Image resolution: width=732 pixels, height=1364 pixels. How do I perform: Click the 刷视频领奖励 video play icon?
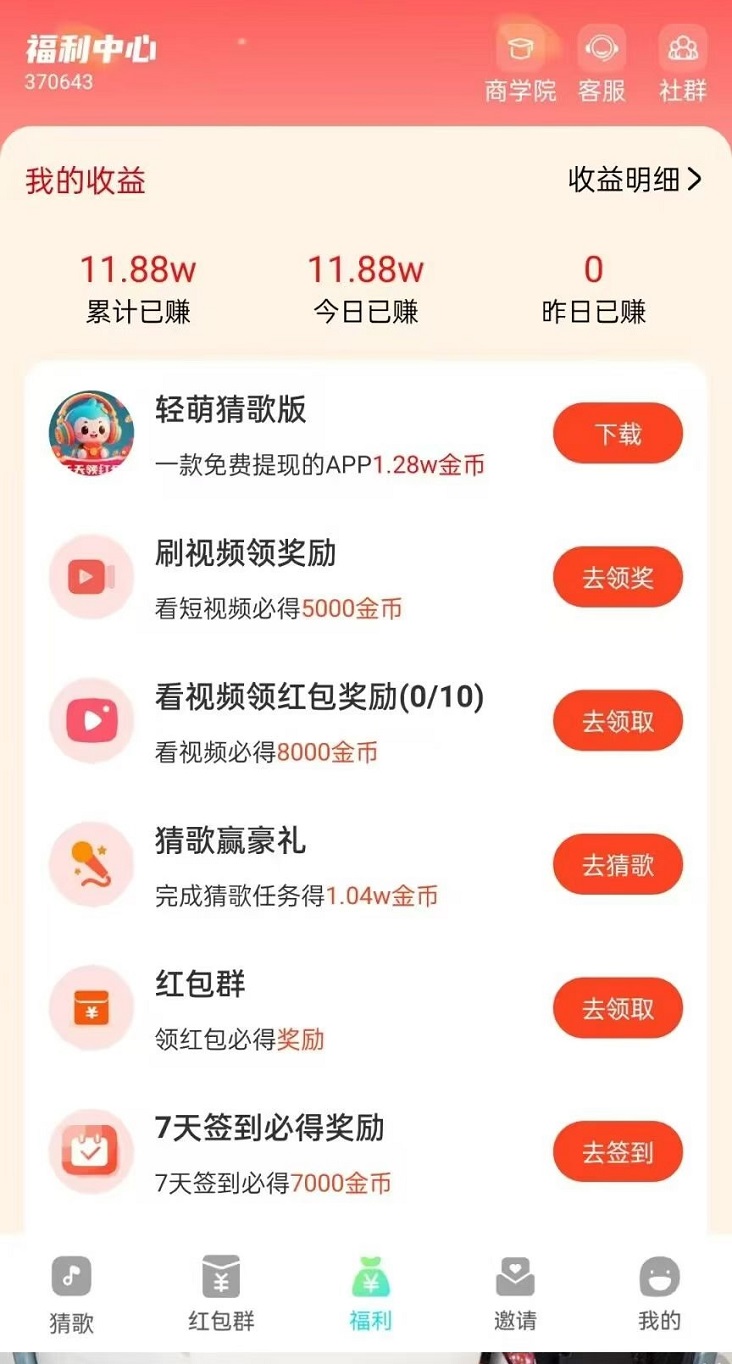point(91,577)
